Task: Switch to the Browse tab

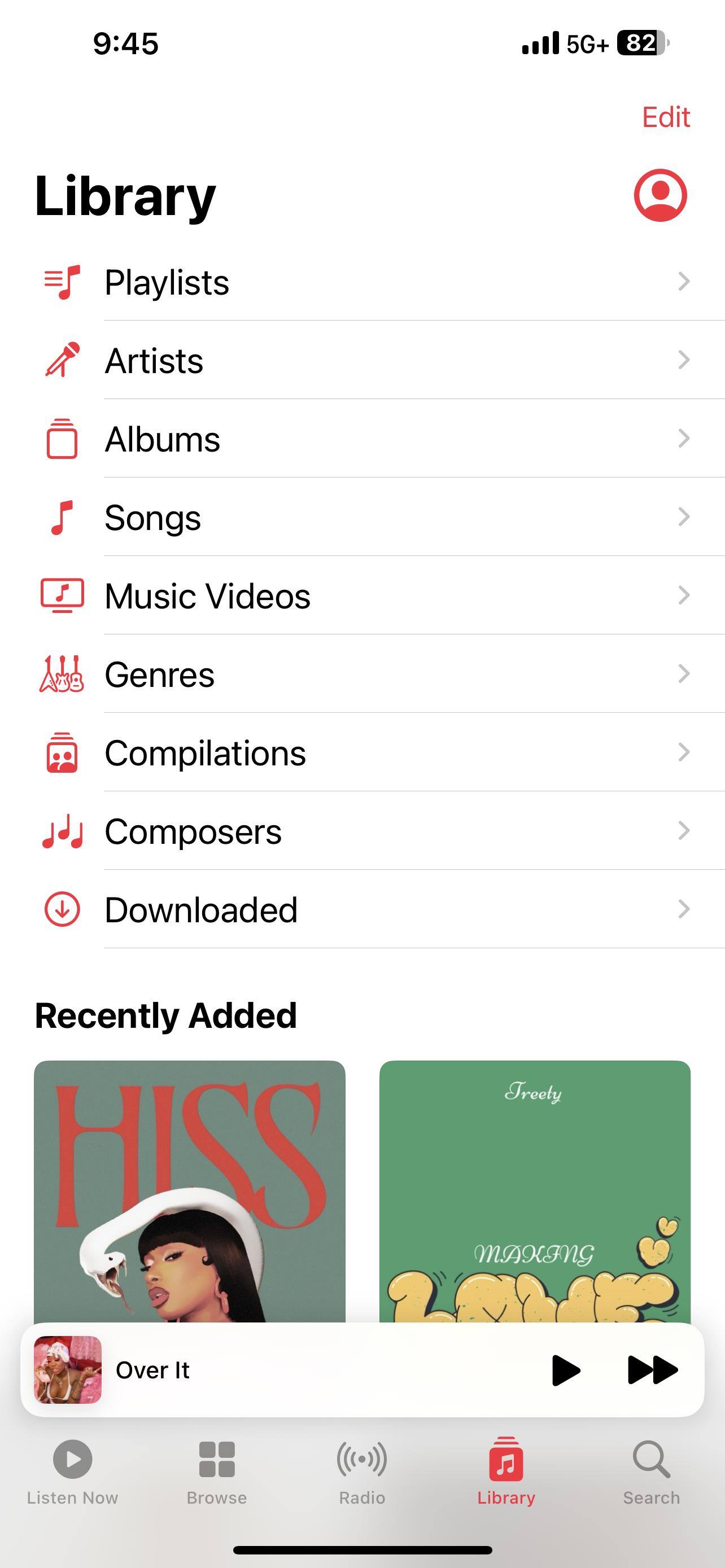Action: [217, 1470]
